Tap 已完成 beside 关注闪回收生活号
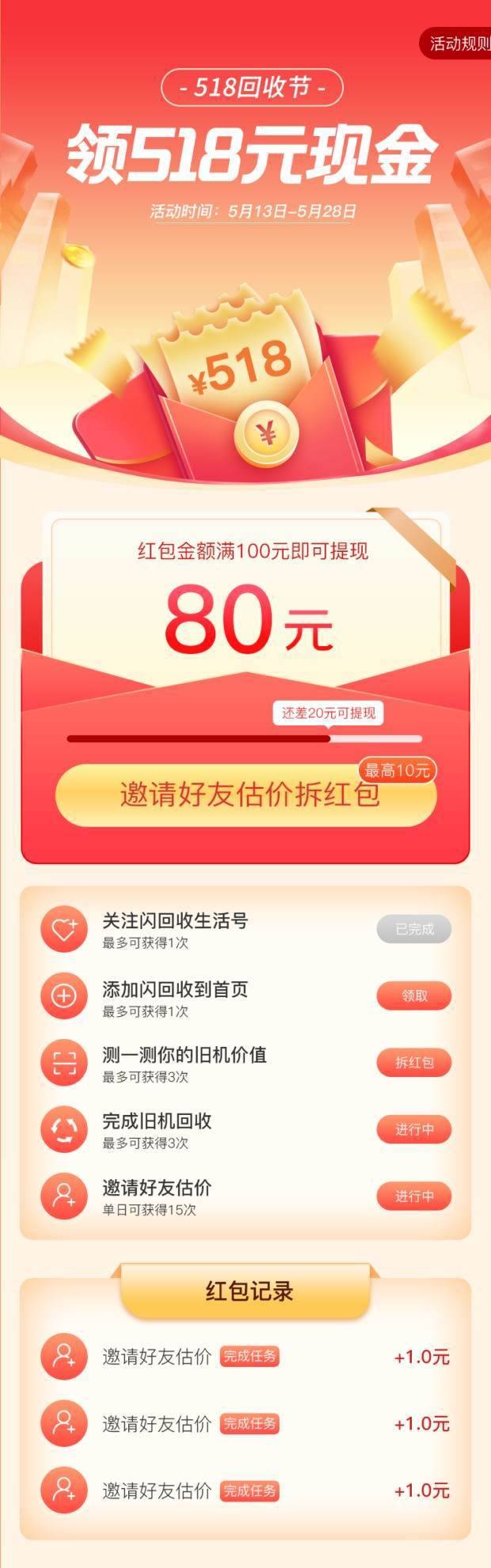 point(413,929)
